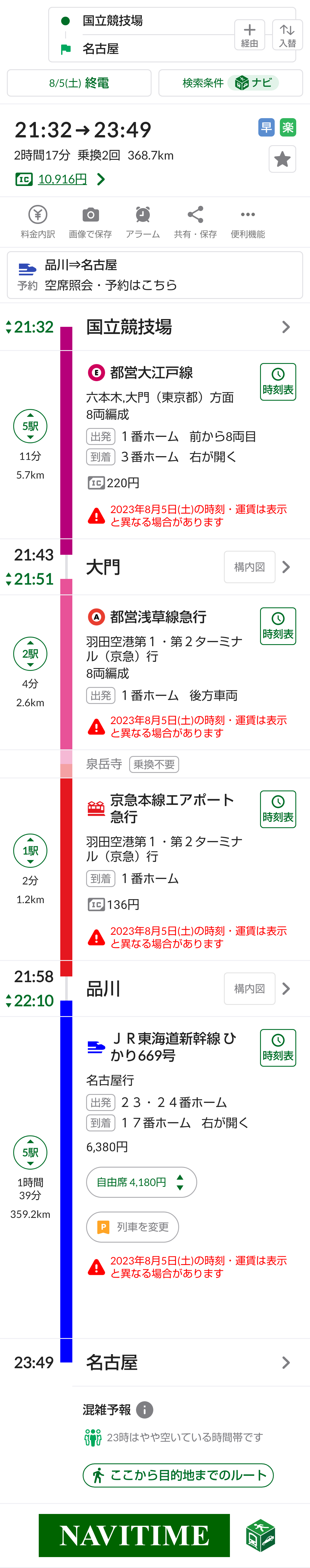Swap departure and destination with 入替
Viewport: 310px width, 1568px height.
[287, 35]
